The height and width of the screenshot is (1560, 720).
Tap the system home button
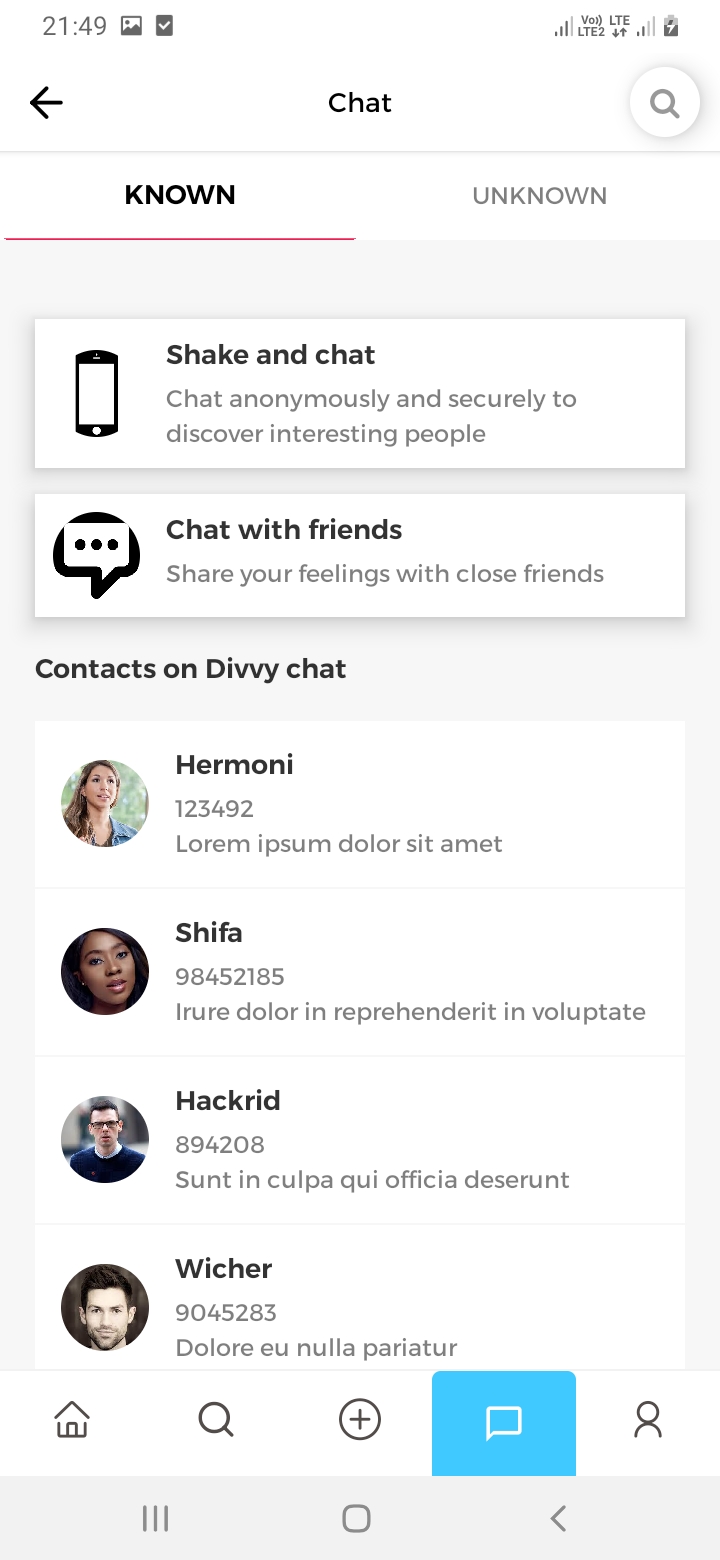pyautogui.click(x=357, y=1518)
